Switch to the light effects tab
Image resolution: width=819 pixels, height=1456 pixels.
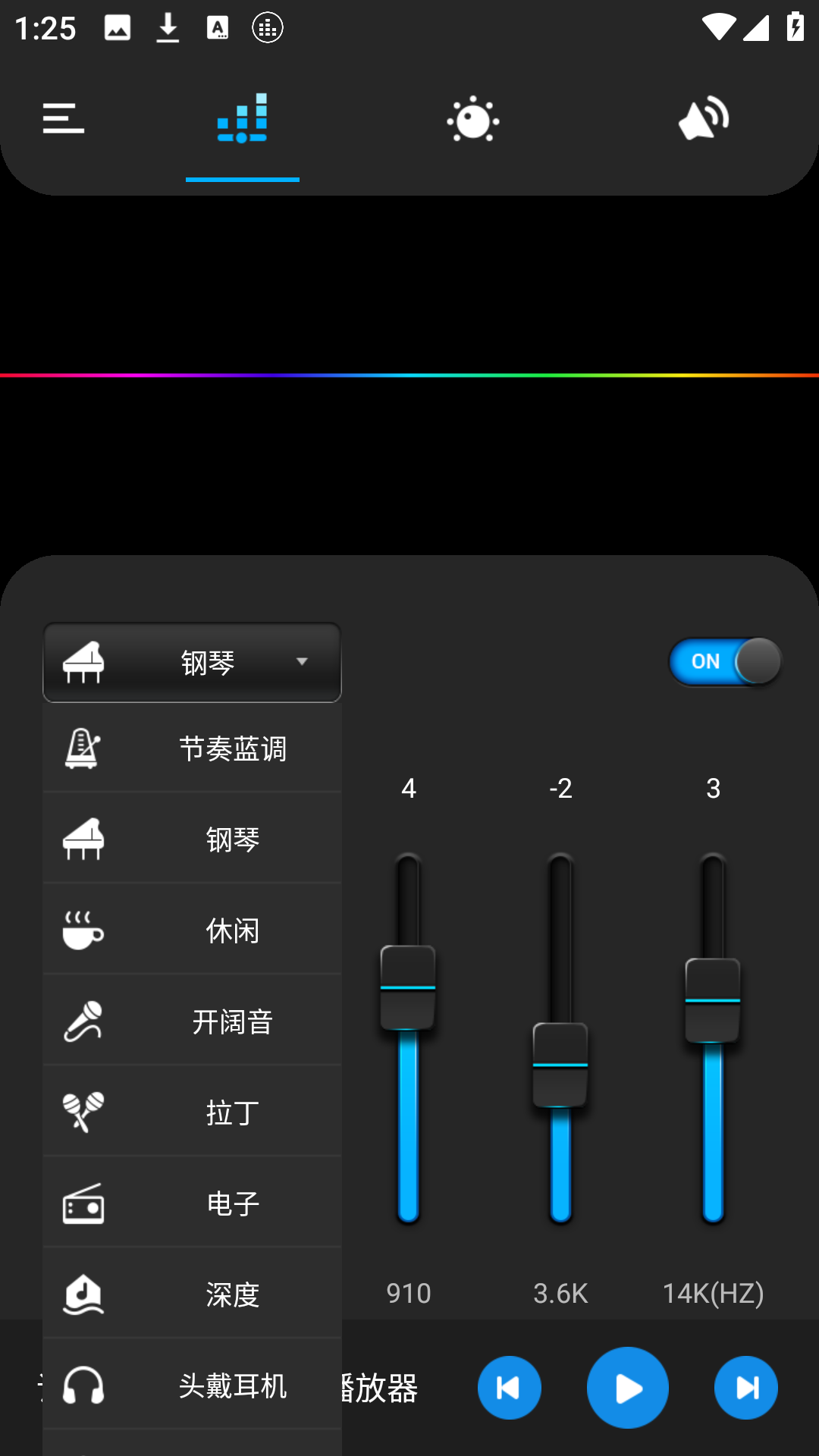point(473,119)
